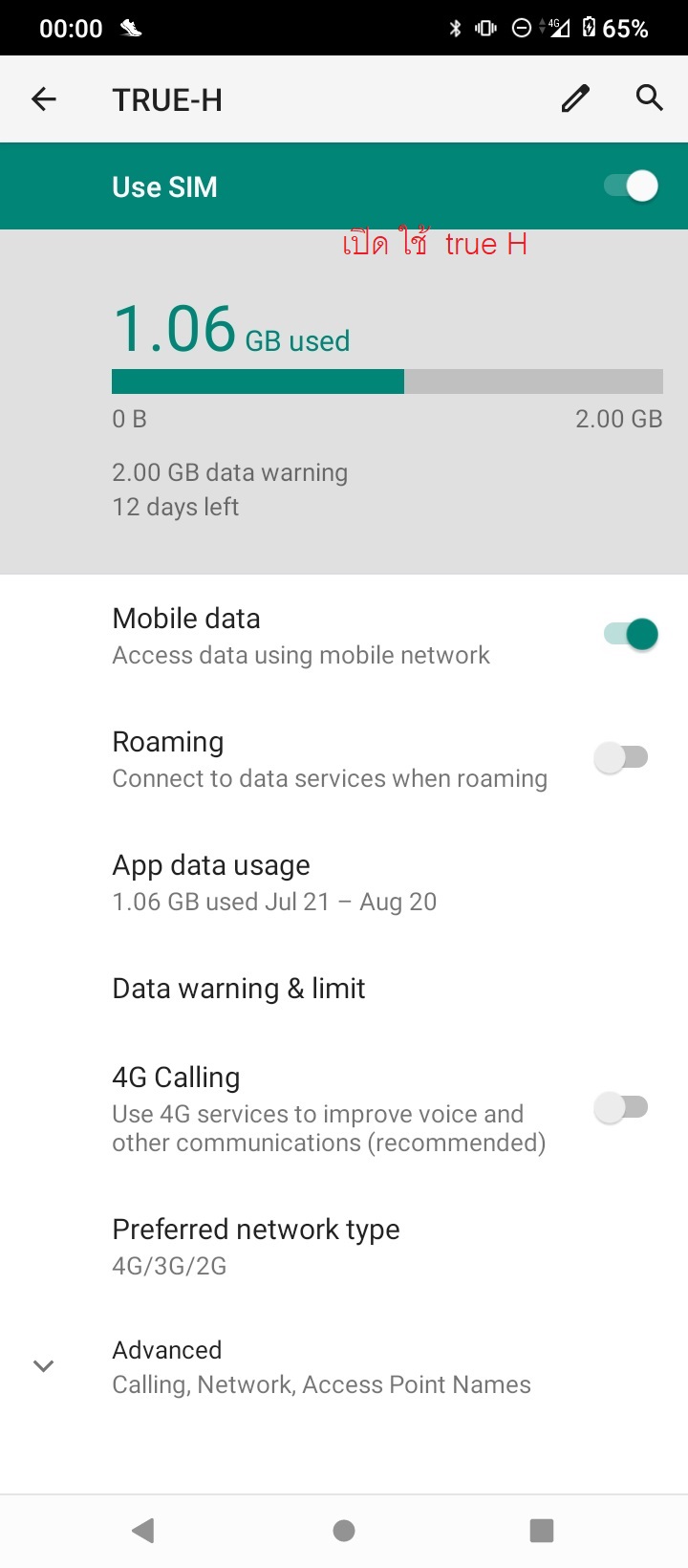Open recent apps with the square button
688x1568 pixels.
pos(542,1531)
